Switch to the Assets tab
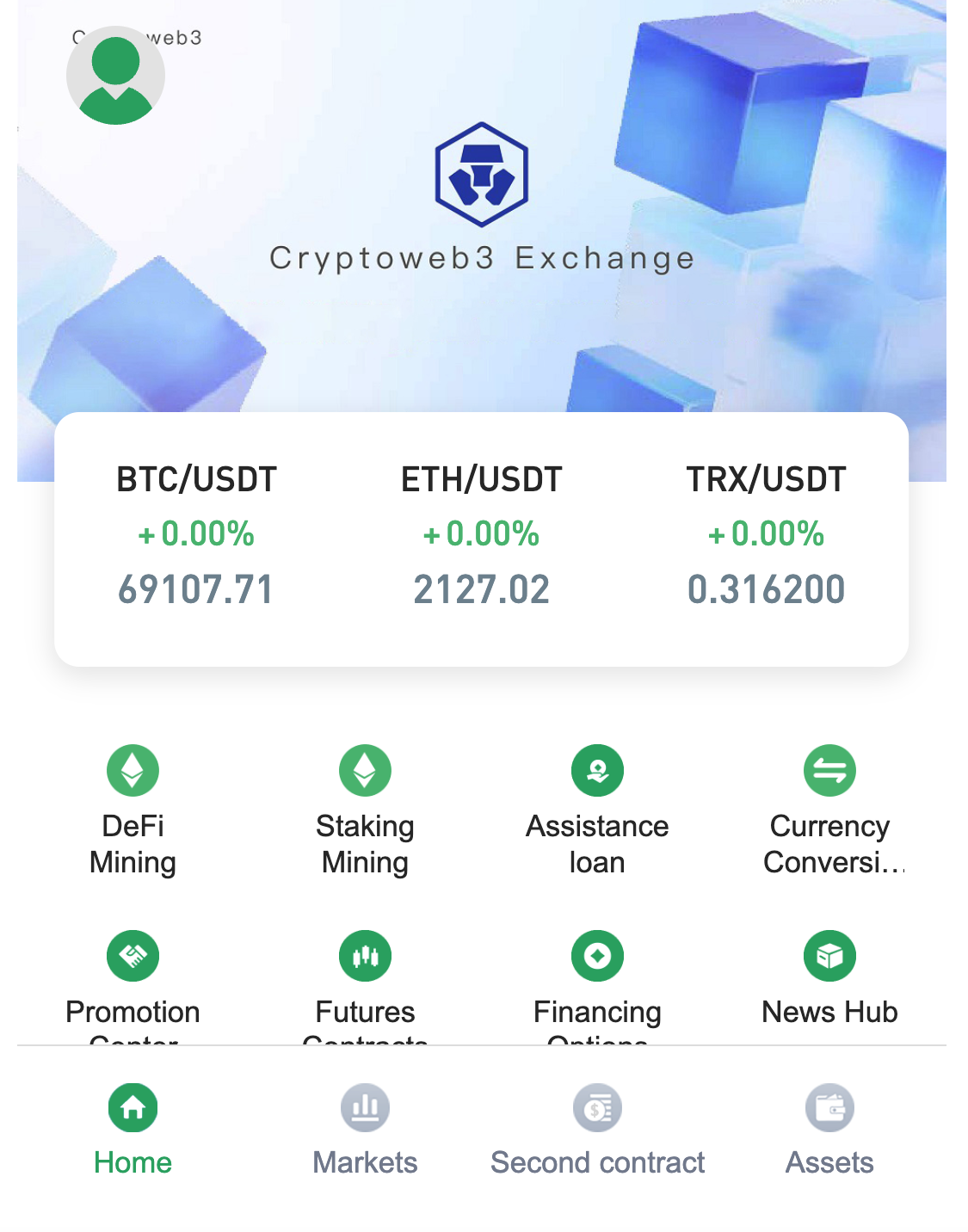This screenshot has height=1232, width=968. 829,1129
